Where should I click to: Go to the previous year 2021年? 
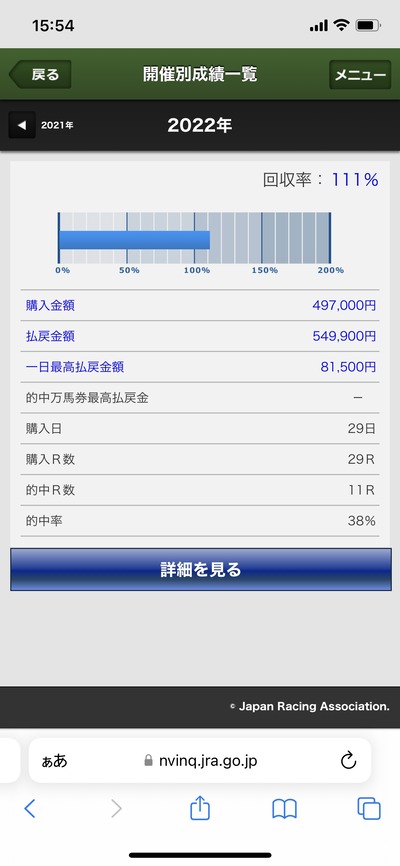[x=42, y=125]
